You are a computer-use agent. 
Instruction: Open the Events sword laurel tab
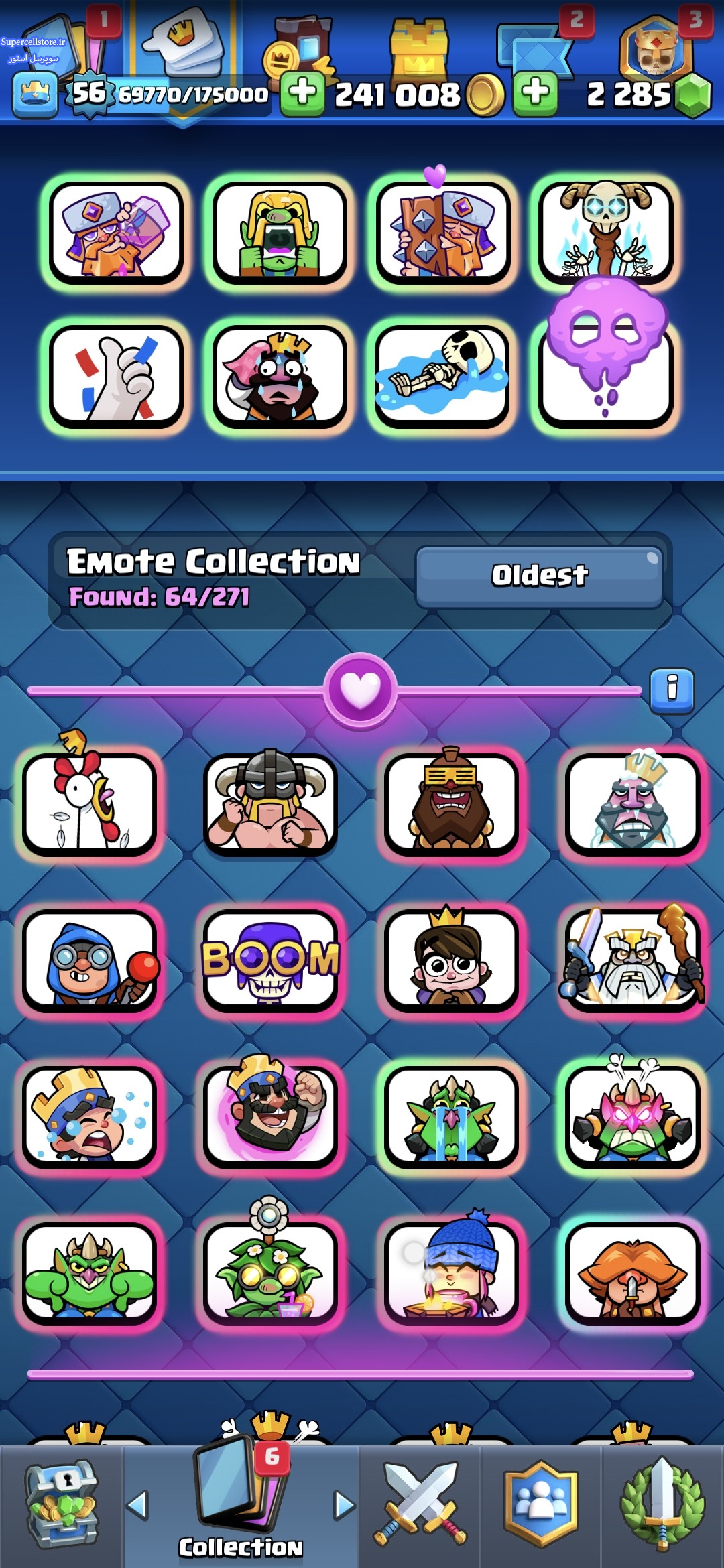click(662, 1505)
